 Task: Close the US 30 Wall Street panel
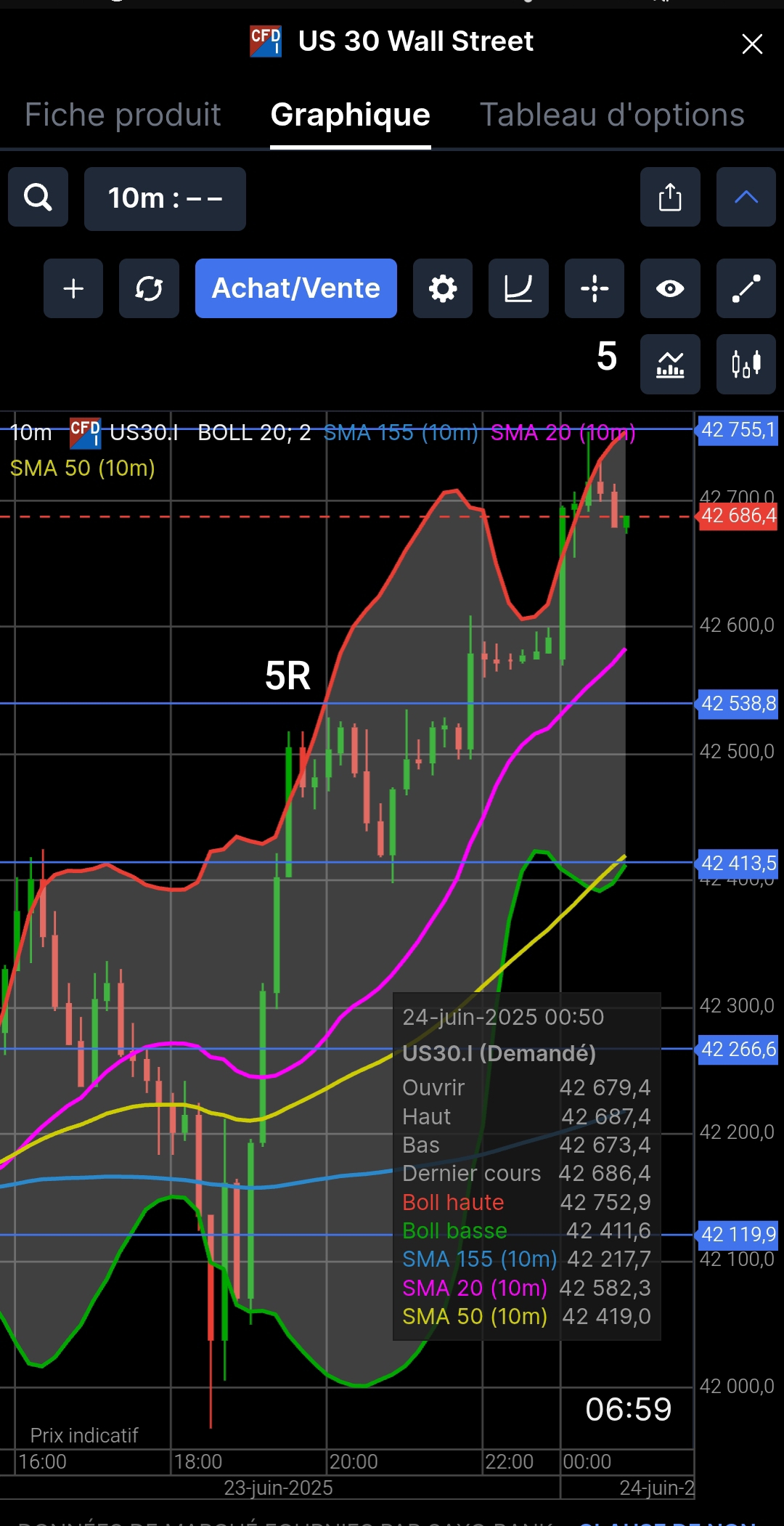(x=752, y=44)
